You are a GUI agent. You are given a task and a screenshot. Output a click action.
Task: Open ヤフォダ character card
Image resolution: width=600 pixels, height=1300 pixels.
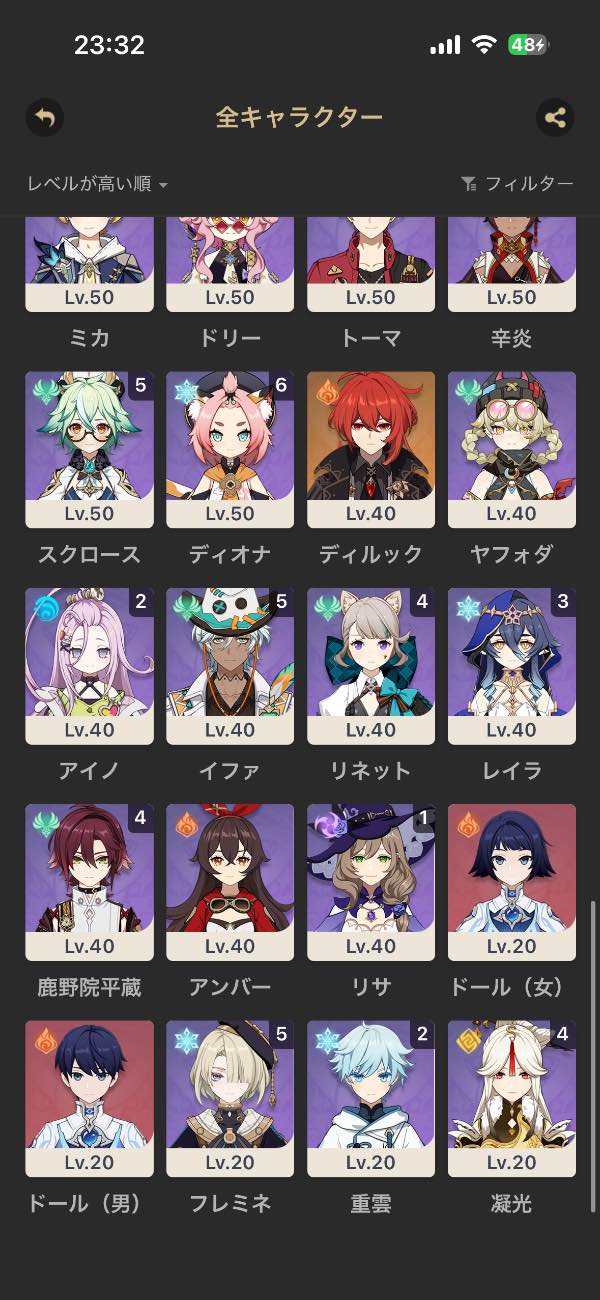coord(512,450)
